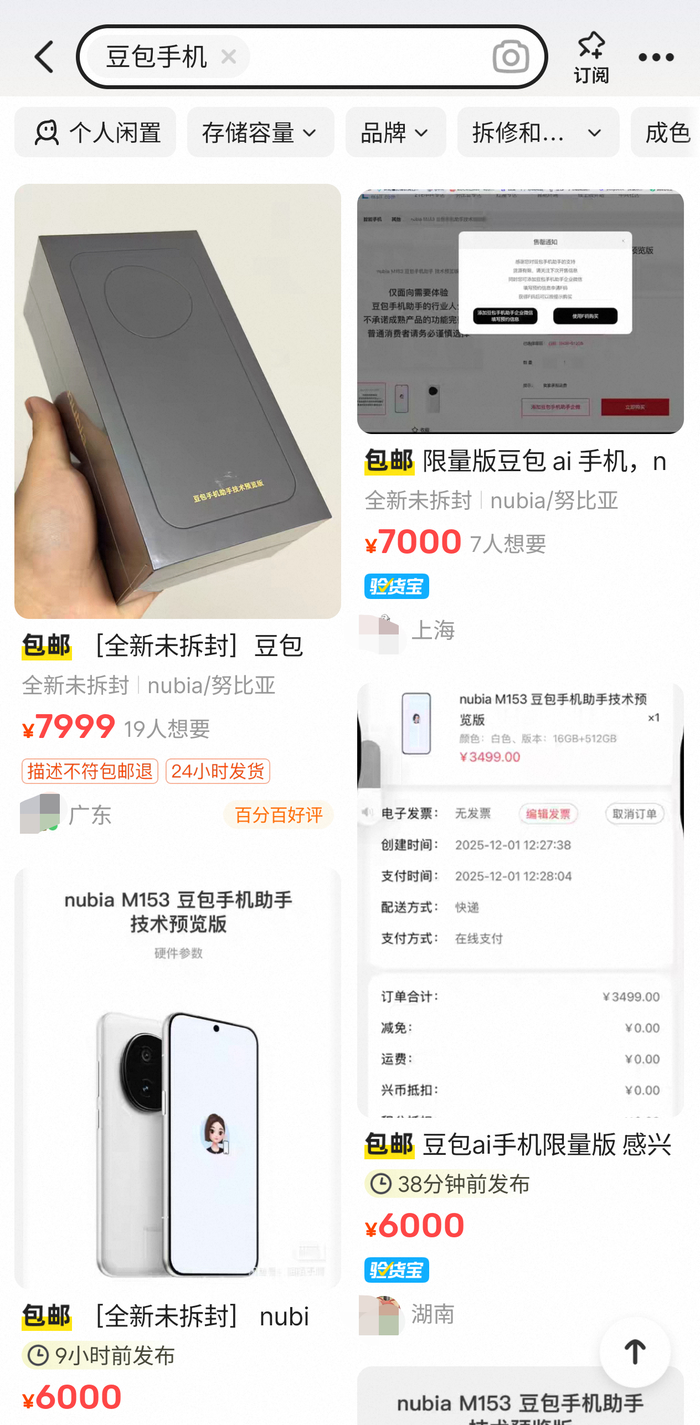Open the three-dot overflow menu
700x1425 pixels.
pyautogui.click(x=656, y=57)
